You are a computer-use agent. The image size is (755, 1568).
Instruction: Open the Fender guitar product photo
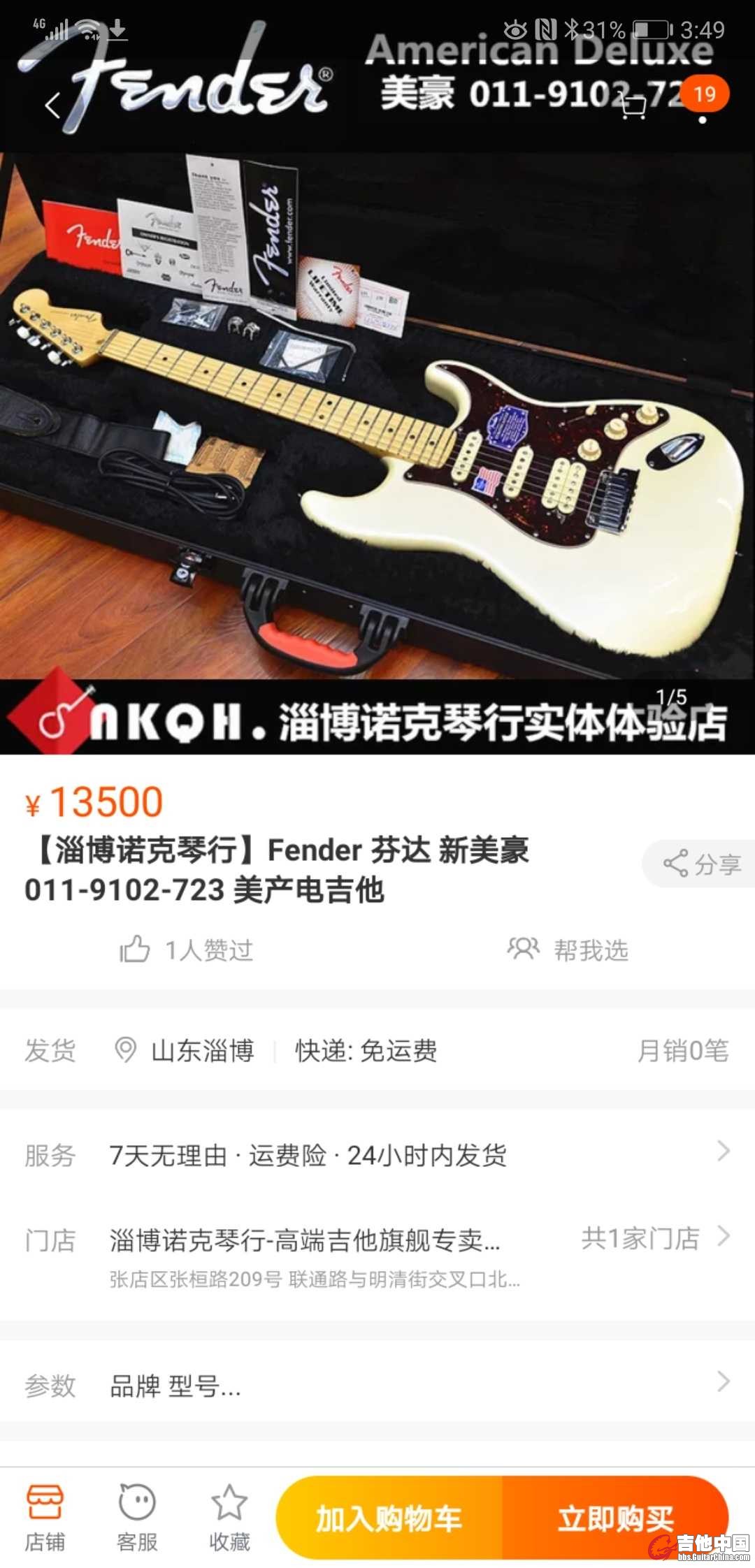tap(377, 419)
